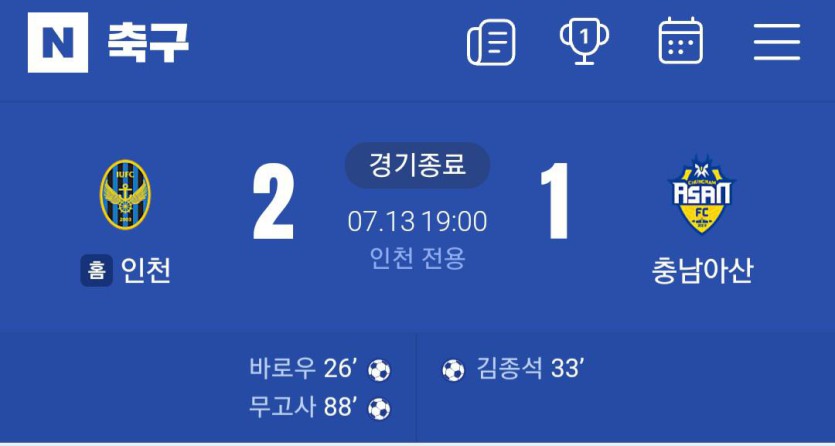Open the hamburger menu

pos(776,42)
